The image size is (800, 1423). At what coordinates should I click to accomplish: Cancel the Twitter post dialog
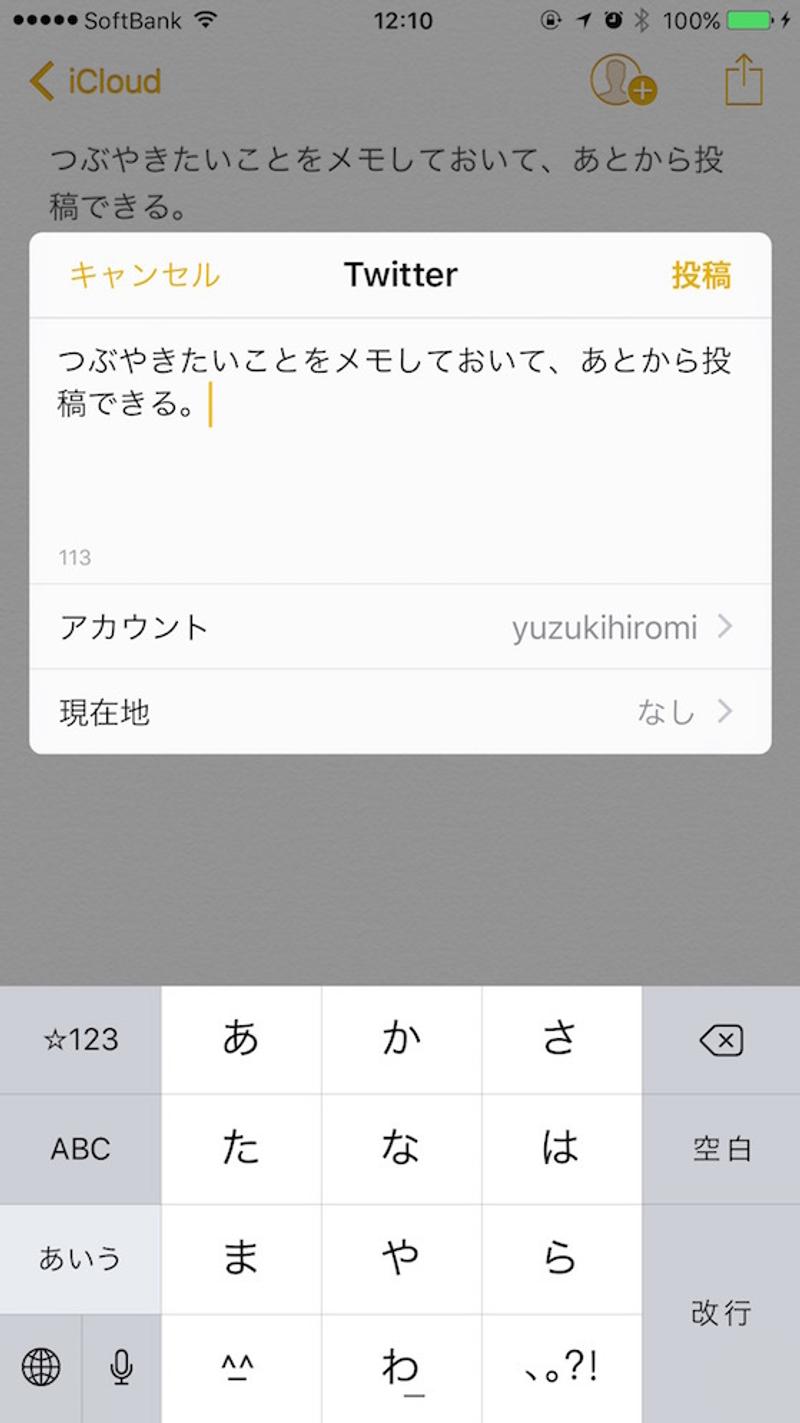pyautogui.click(x=145, y=275)
